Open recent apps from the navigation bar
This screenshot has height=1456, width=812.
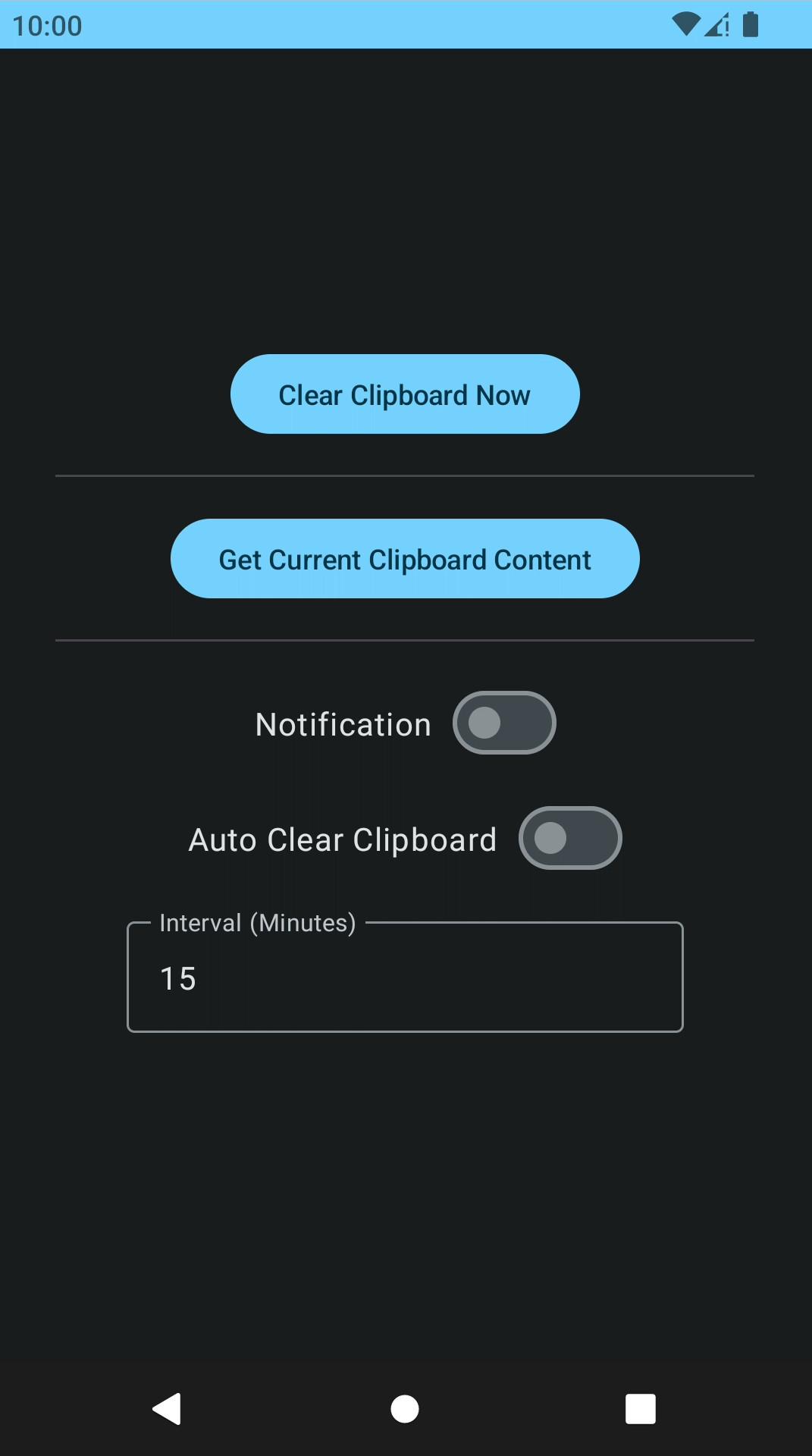[640, 1409]
